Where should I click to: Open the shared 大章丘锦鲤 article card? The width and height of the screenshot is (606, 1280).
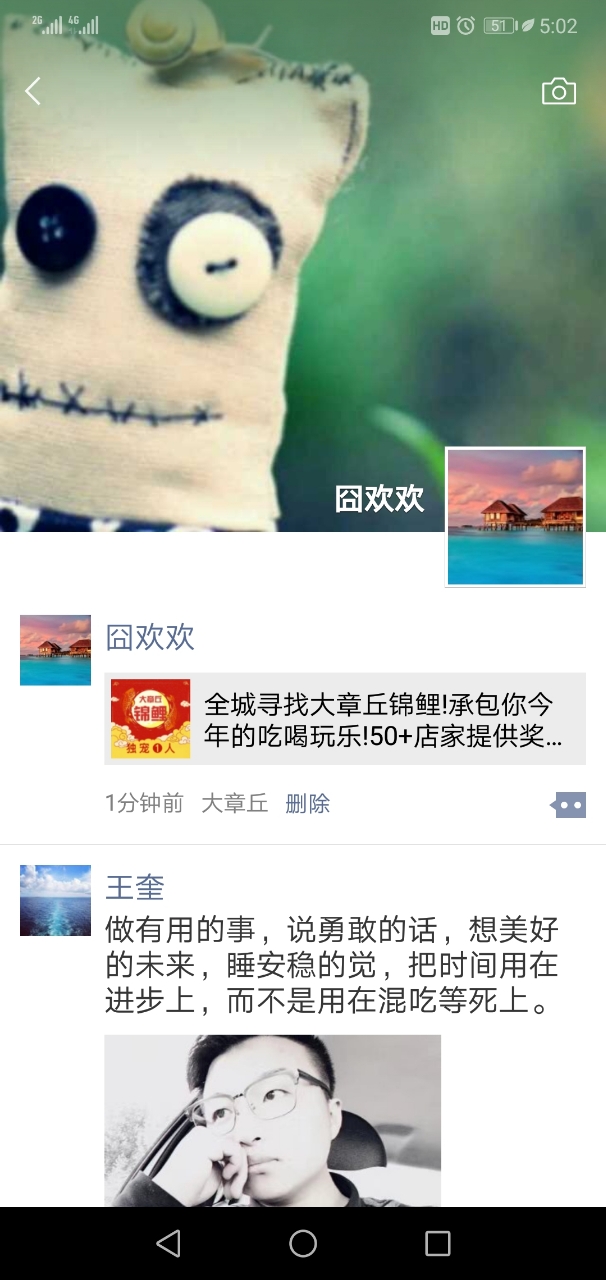click(x=345, y=719)
